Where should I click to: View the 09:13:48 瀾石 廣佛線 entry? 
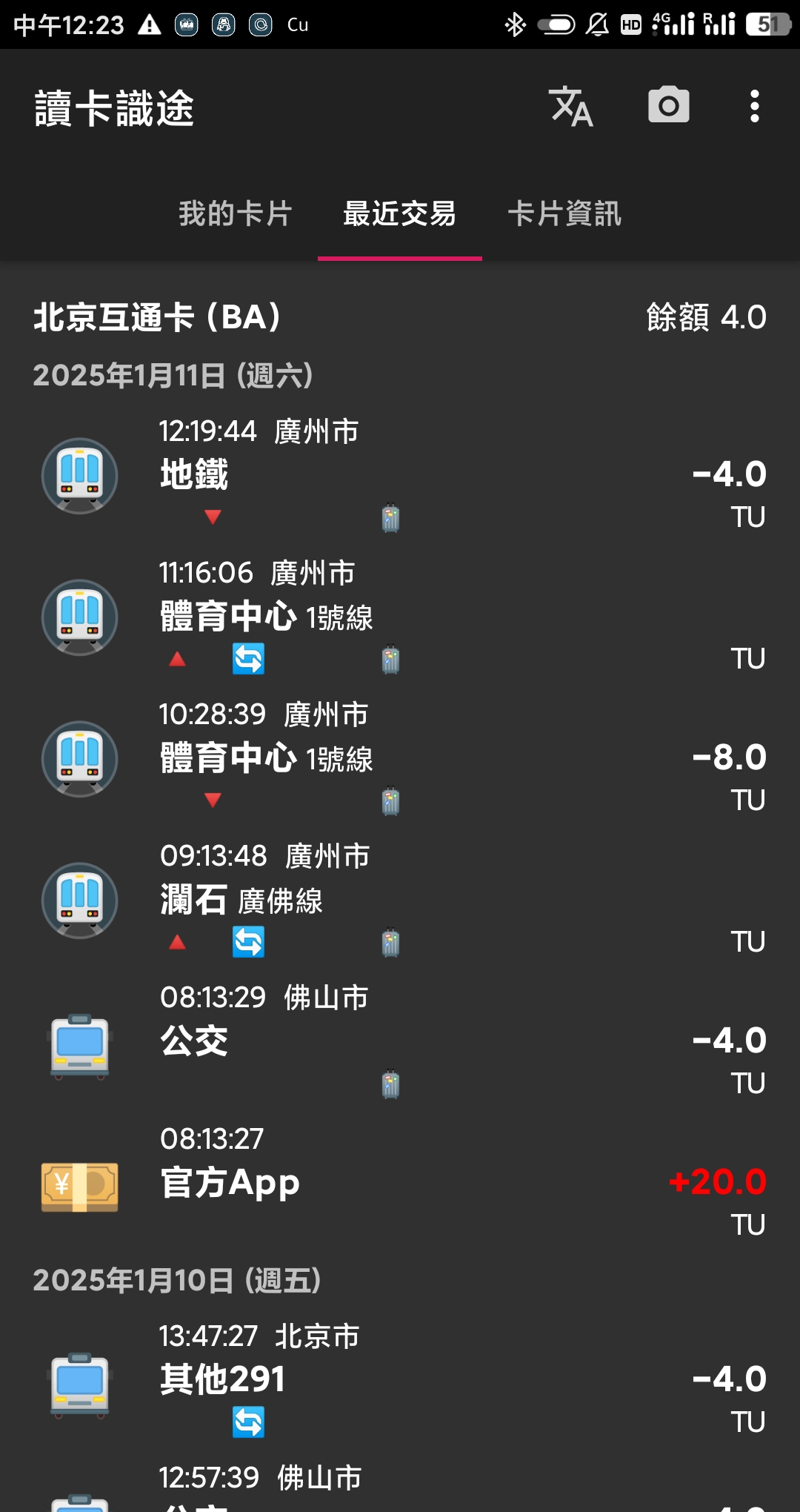(x=400, y=900)
